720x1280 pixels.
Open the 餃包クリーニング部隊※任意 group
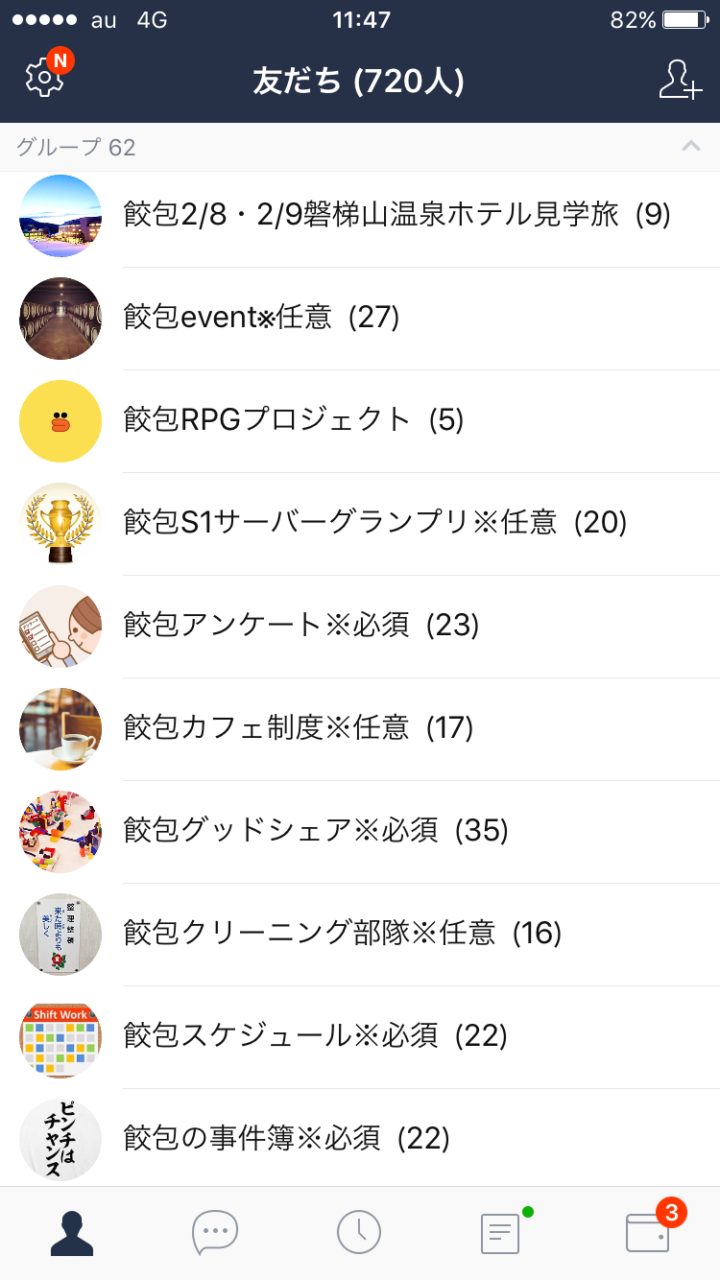pyautogui.click(x=342, y=934)
